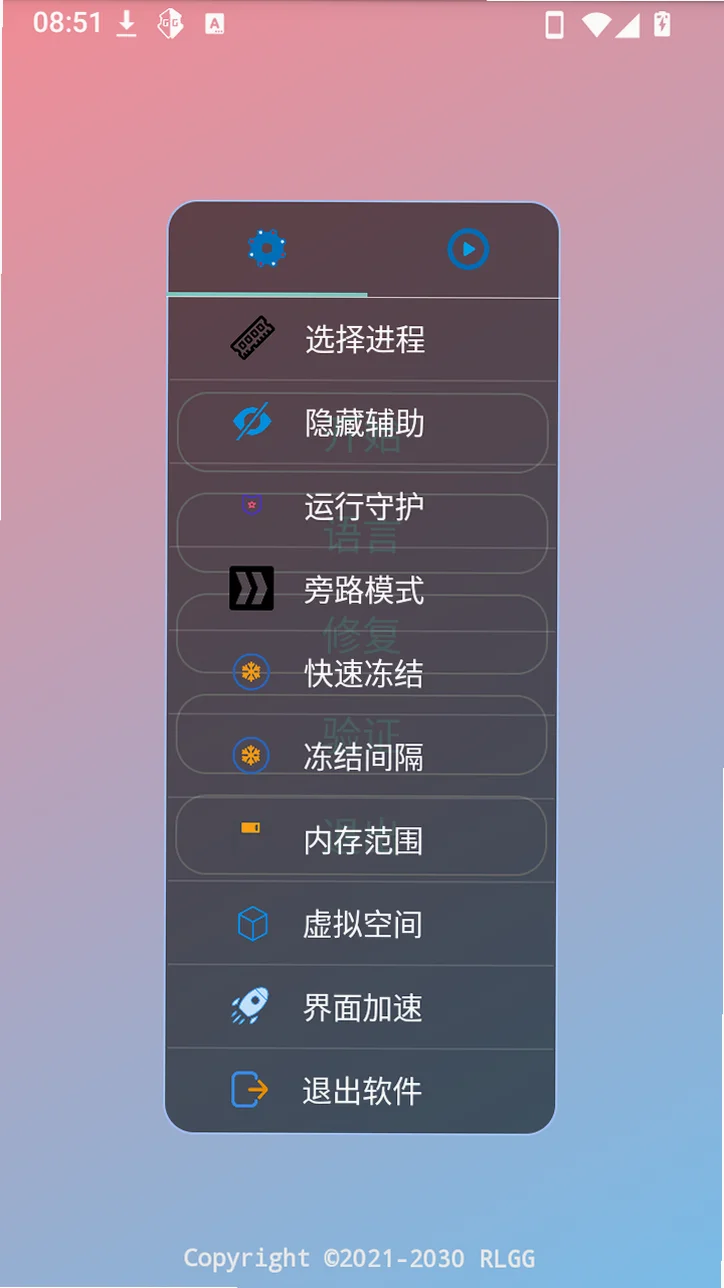This screenshot has height=1288, width=724.
Task: Switch to the play button tab
Action: pos(467,249)
